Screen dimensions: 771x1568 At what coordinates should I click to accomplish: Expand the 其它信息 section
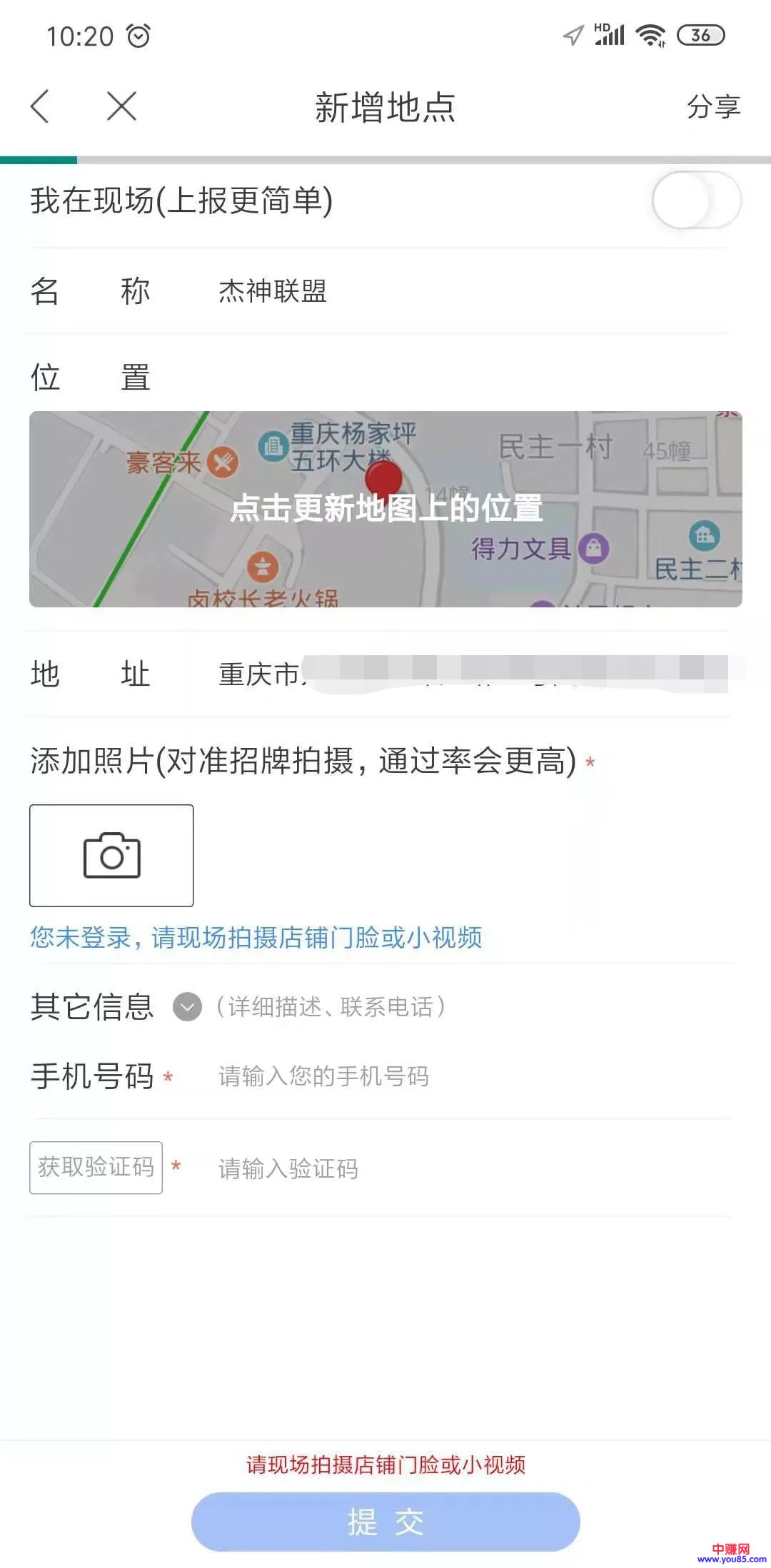pos(188,1007)
